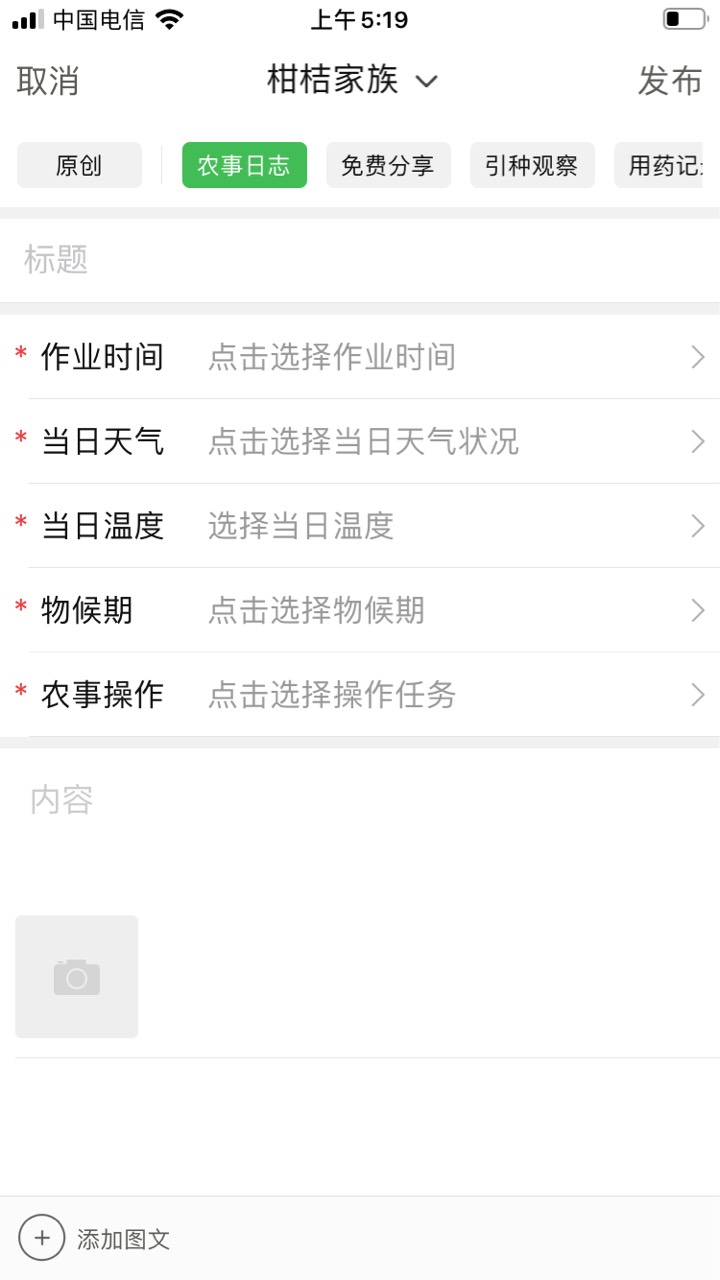Select the 原创 chip
720x1280 pixels.
click(79, 165)
